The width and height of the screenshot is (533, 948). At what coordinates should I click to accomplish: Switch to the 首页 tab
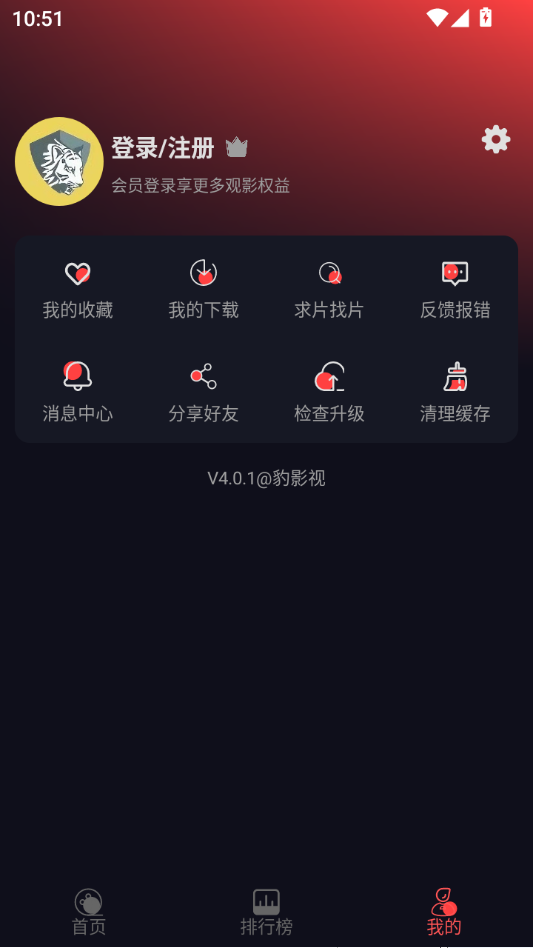pyautogui.click(x=89, y=912)
